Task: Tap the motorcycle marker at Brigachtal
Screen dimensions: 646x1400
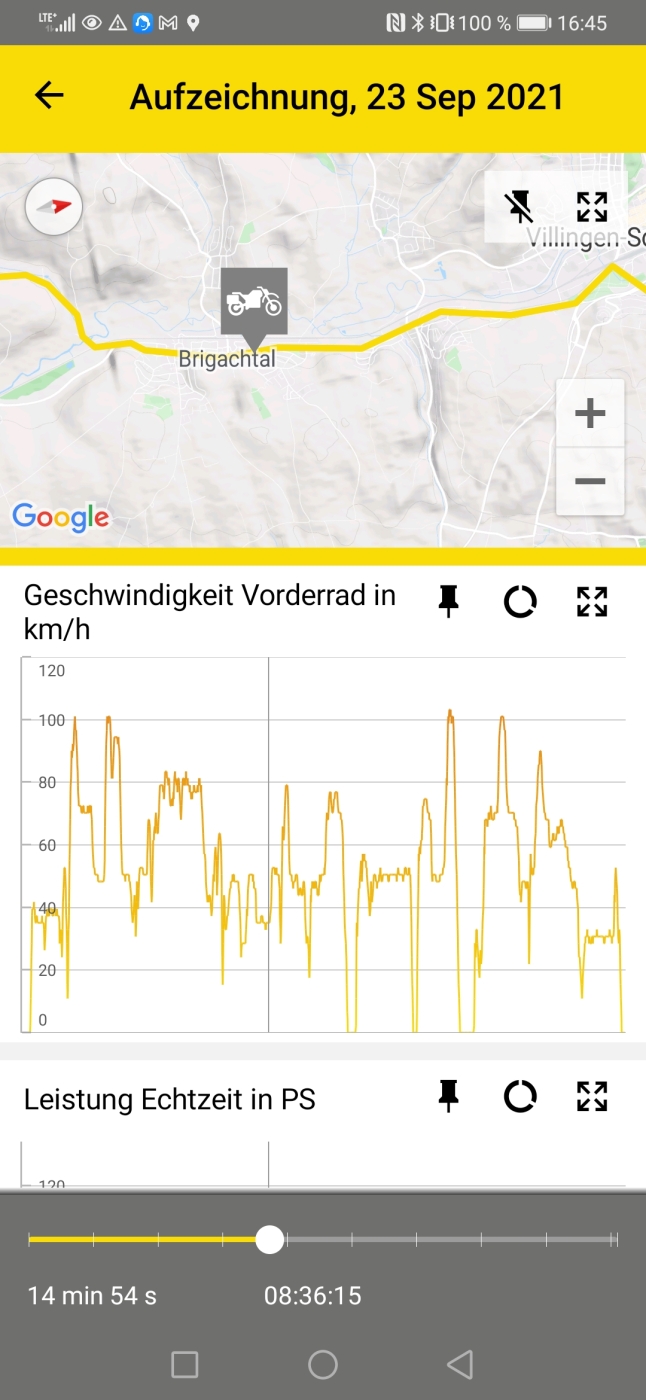Action: (x=254, y=301)
